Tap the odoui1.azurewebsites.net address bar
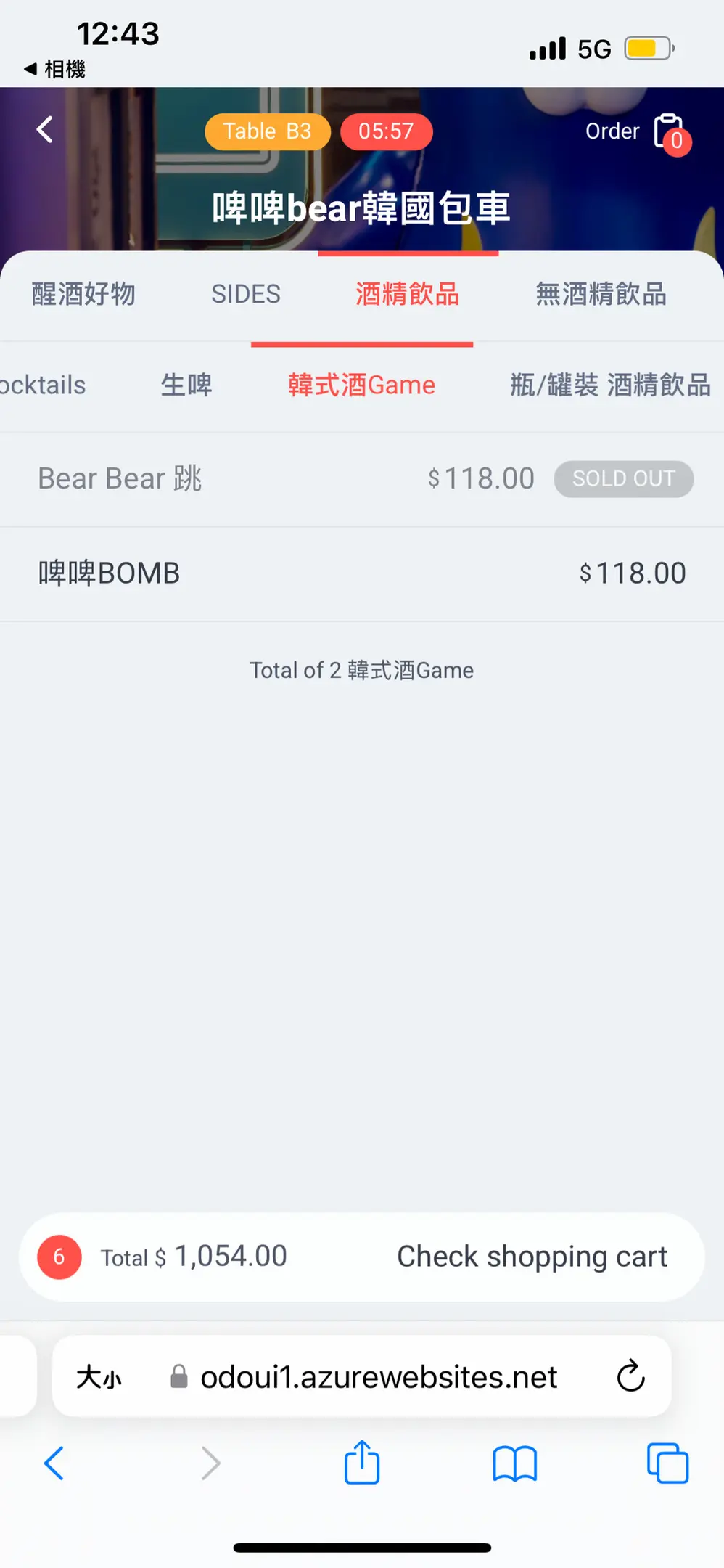 click(377, 1376)
